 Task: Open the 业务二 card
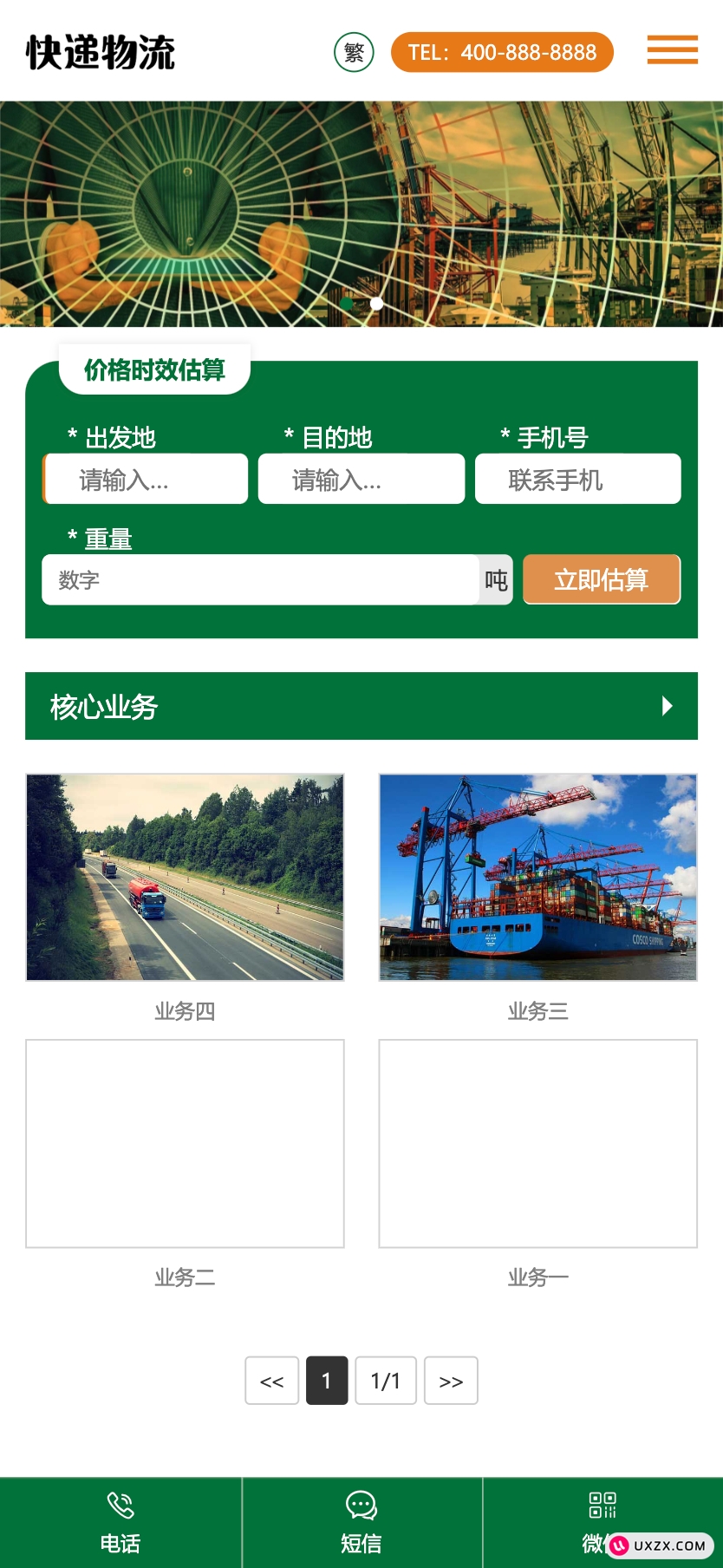click(x=185, y=1144)
